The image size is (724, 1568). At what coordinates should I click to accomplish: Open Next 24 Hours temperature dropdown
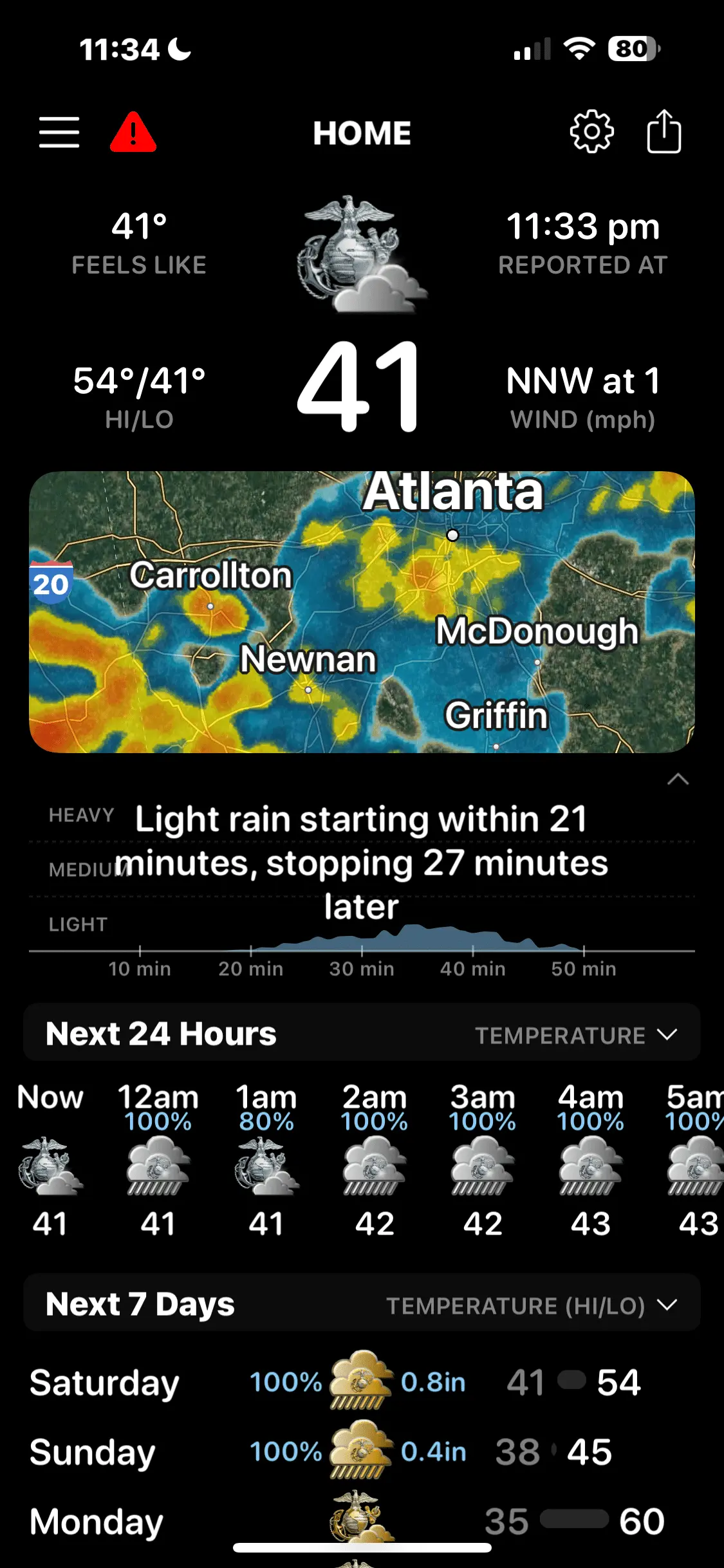pos(576,1035)
